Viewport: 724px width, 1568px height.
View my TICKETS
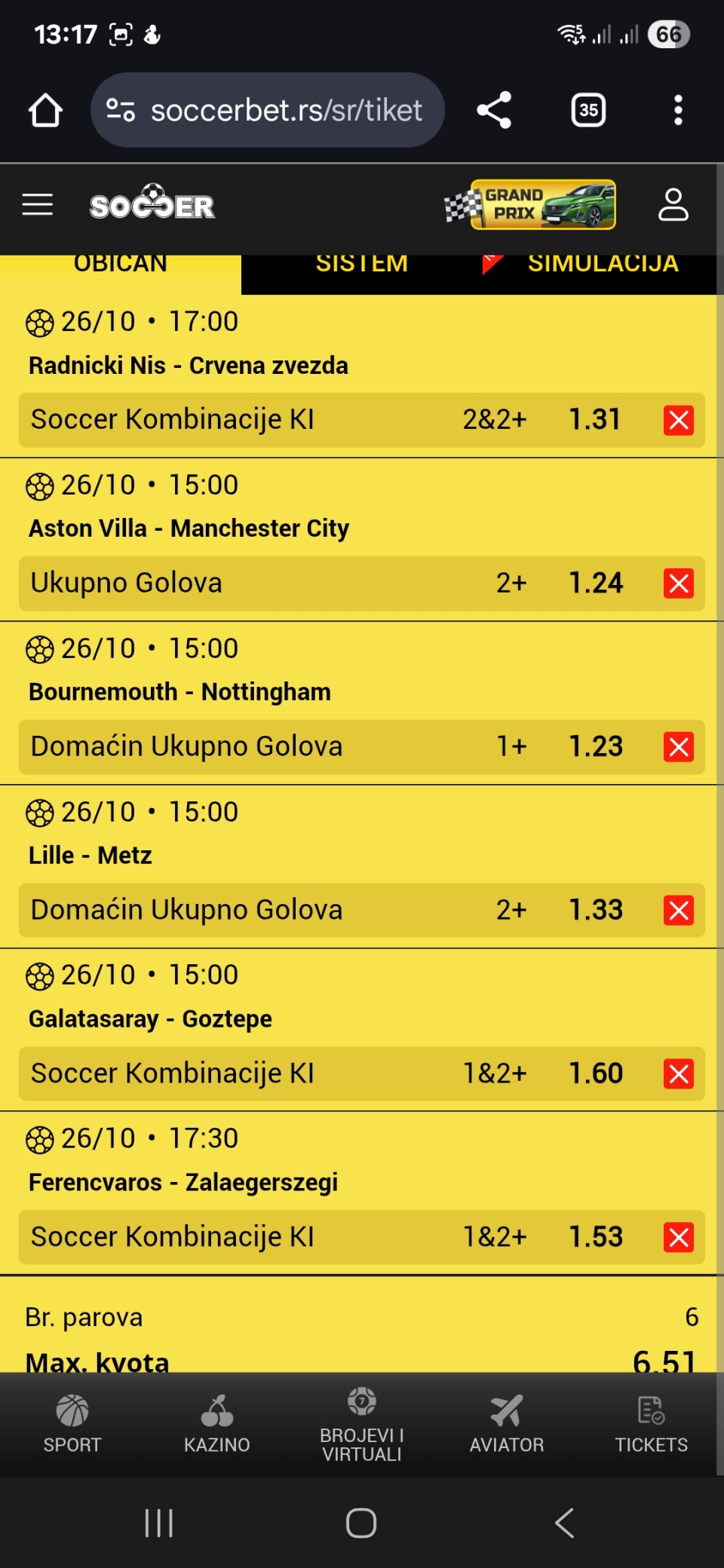coord(651,1424)
